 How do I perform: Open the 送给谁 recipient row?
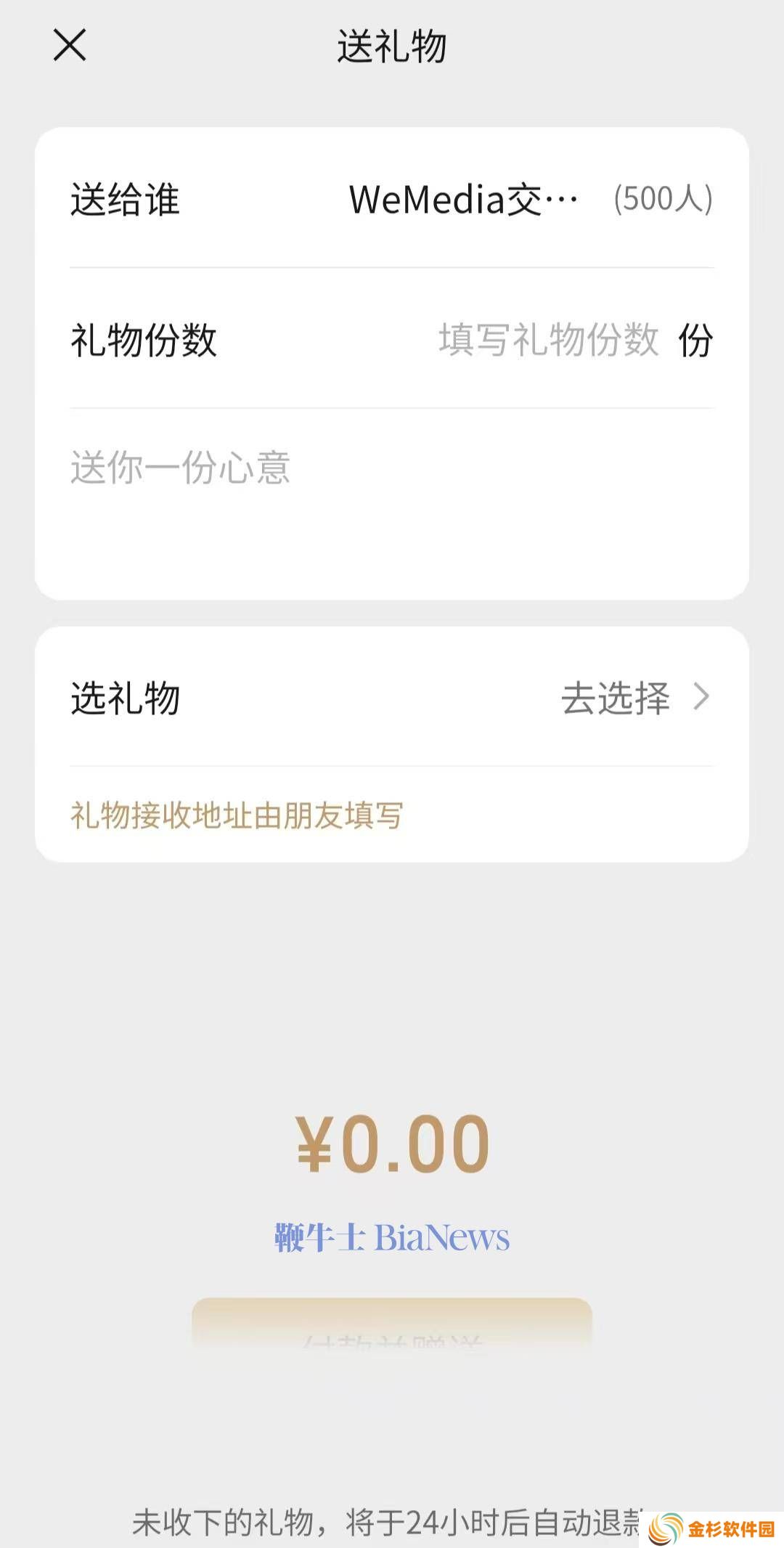pyautogui.click(x=392, y=198)
